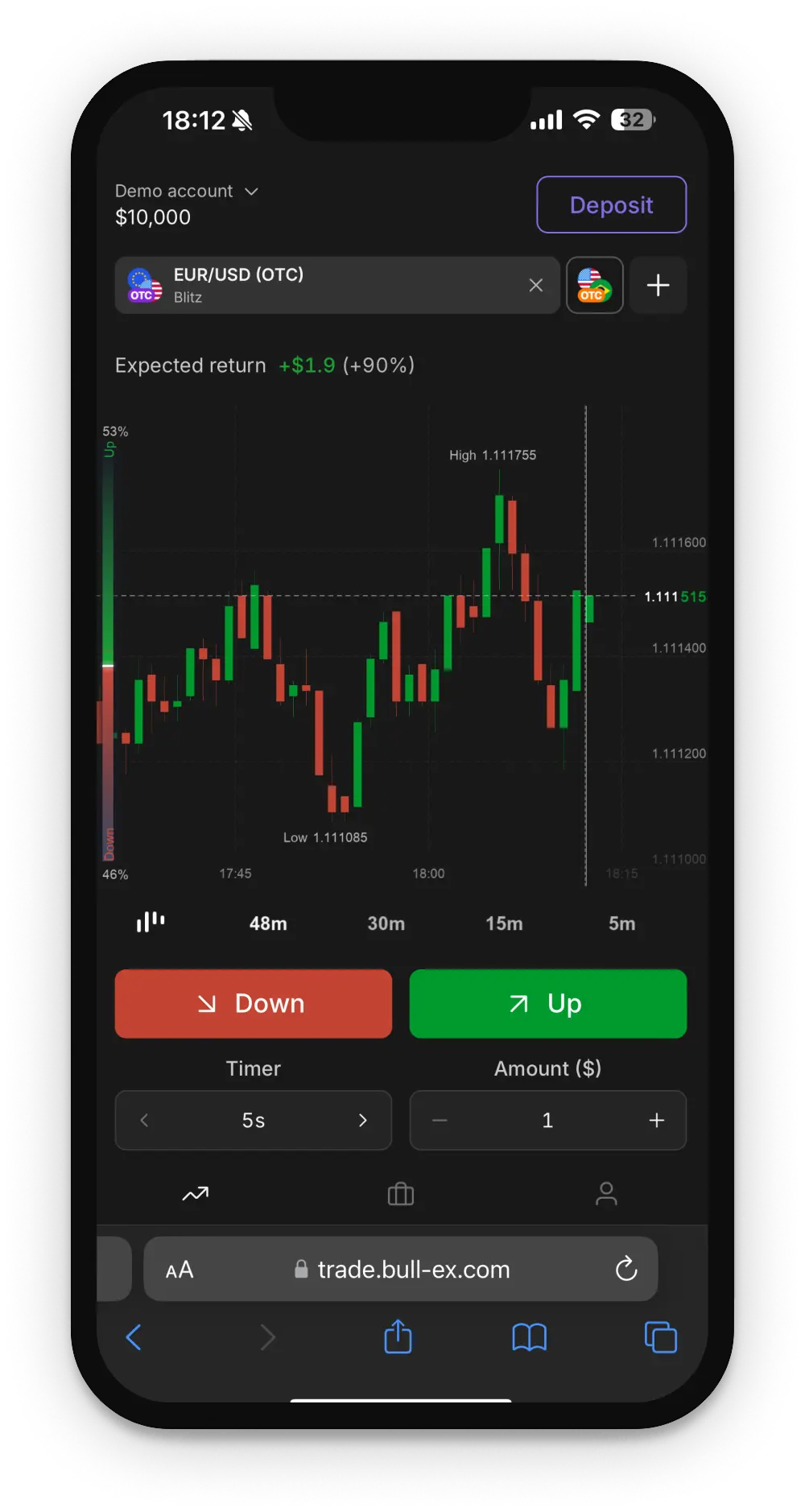The height and width of the screenshot is (1512, 805).
Task: Raise the trade Amount with plus
Action: (657, 1120)
